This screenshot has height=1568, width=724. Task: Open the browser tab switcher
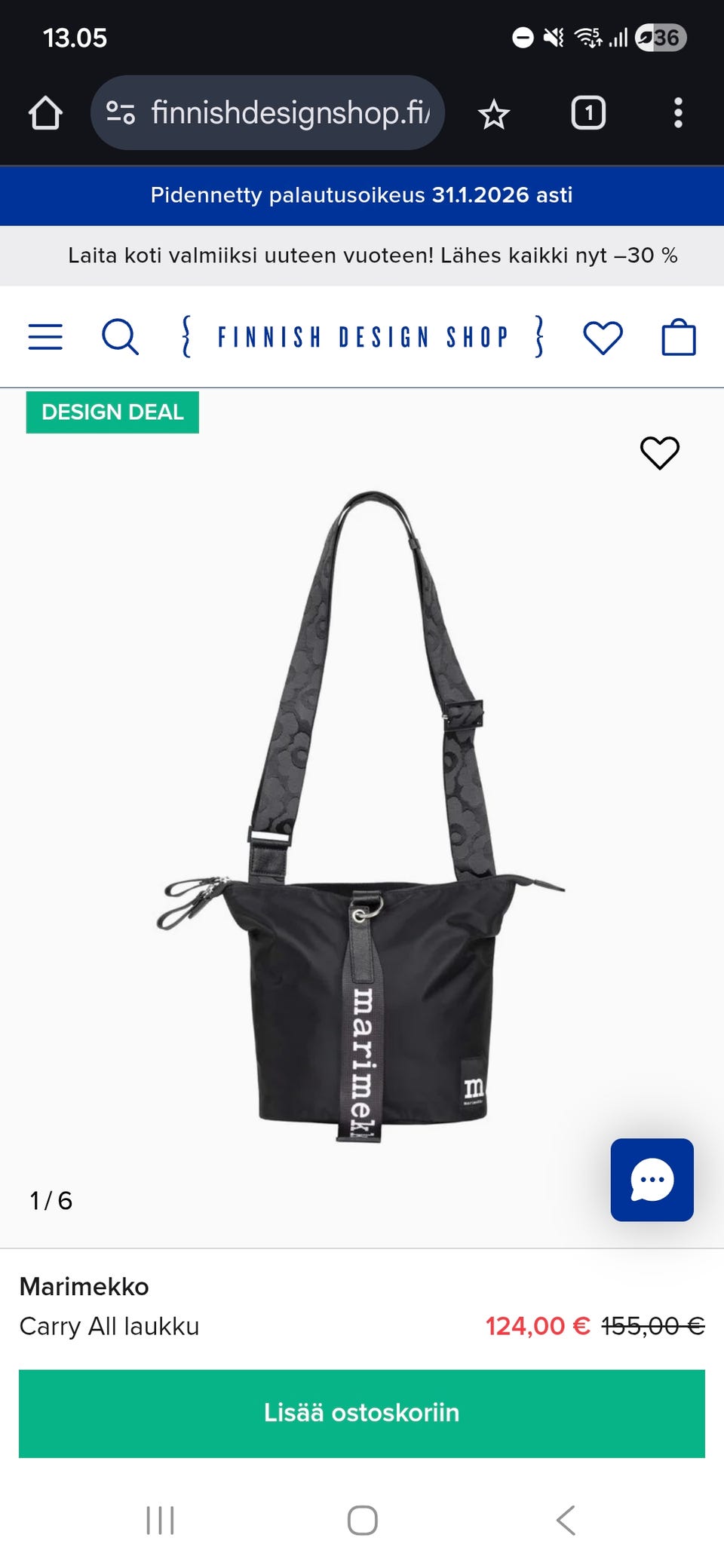(x=588, y=113)
